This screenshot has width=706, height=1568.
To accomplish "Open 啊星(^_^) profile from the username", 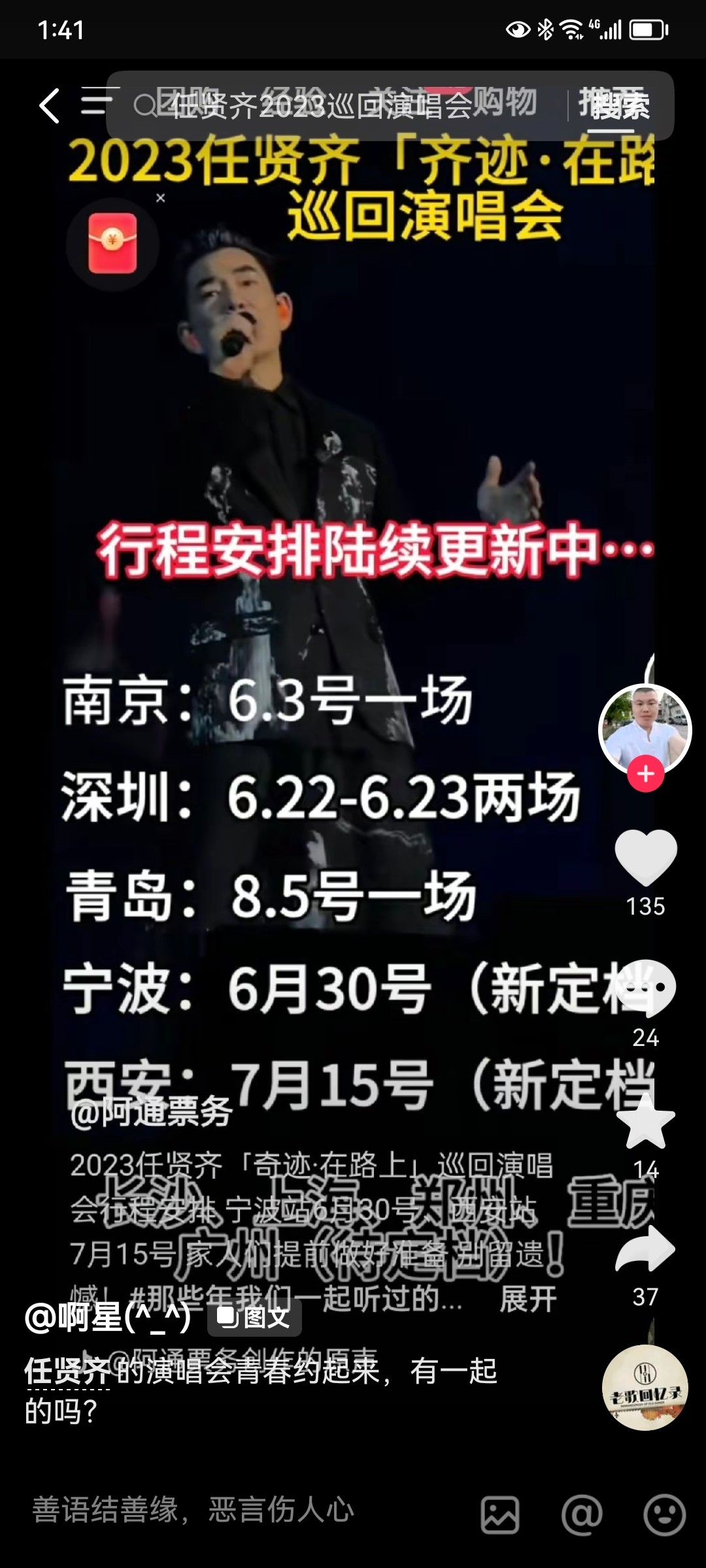I will 108,1317.
